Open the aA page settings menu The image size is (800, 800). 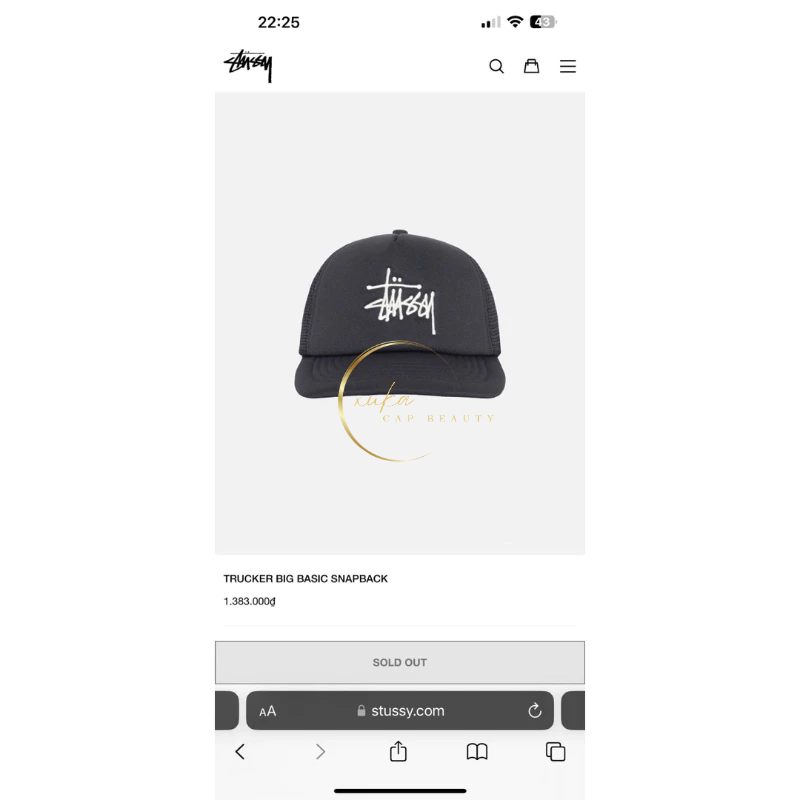click(x=268, y=712)
